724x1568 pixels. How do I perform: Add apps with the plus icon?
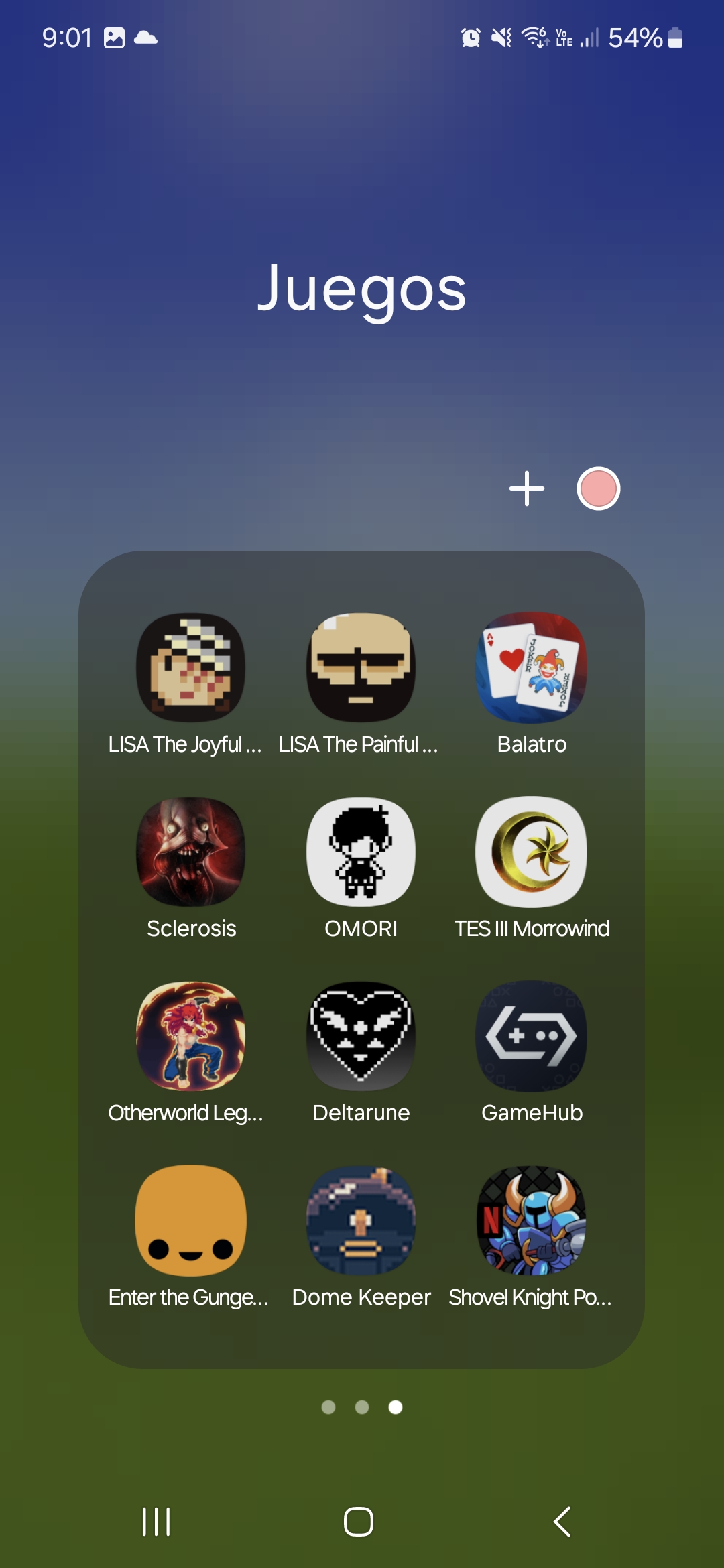click(x=527, y=488)
